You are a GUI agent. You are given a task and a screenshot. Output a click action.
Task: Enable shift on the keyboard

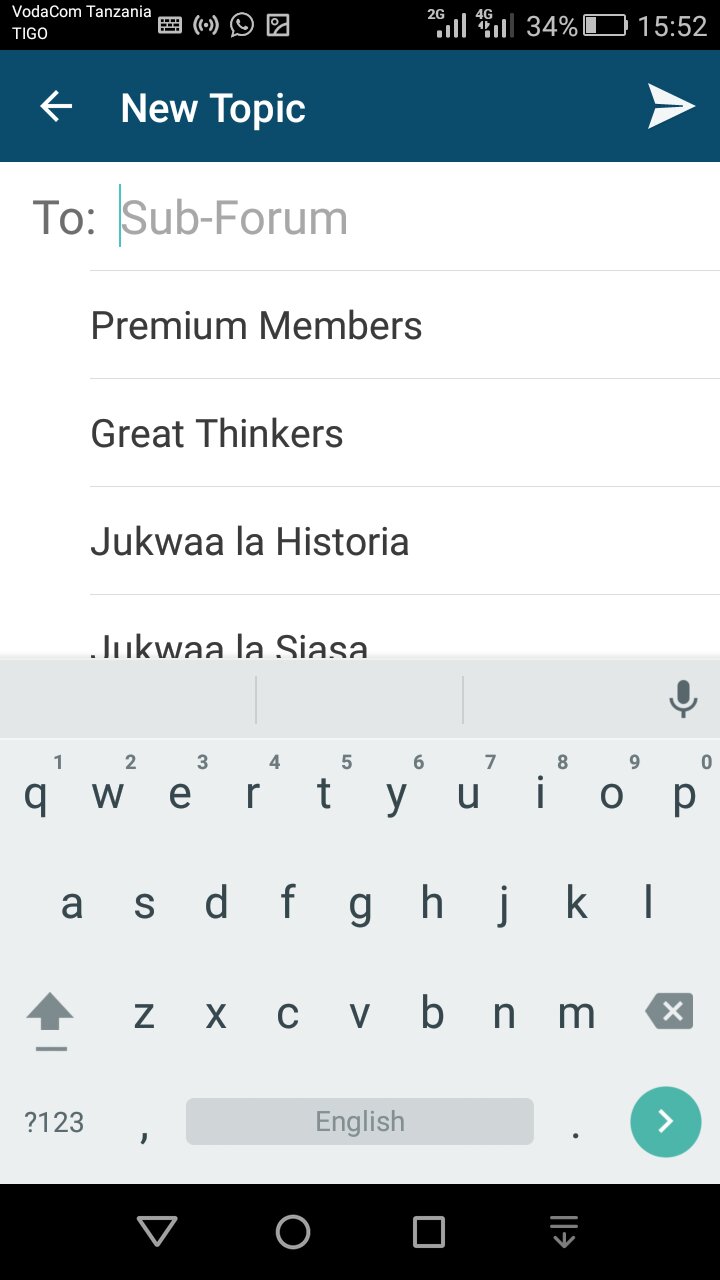point(50,1014)
